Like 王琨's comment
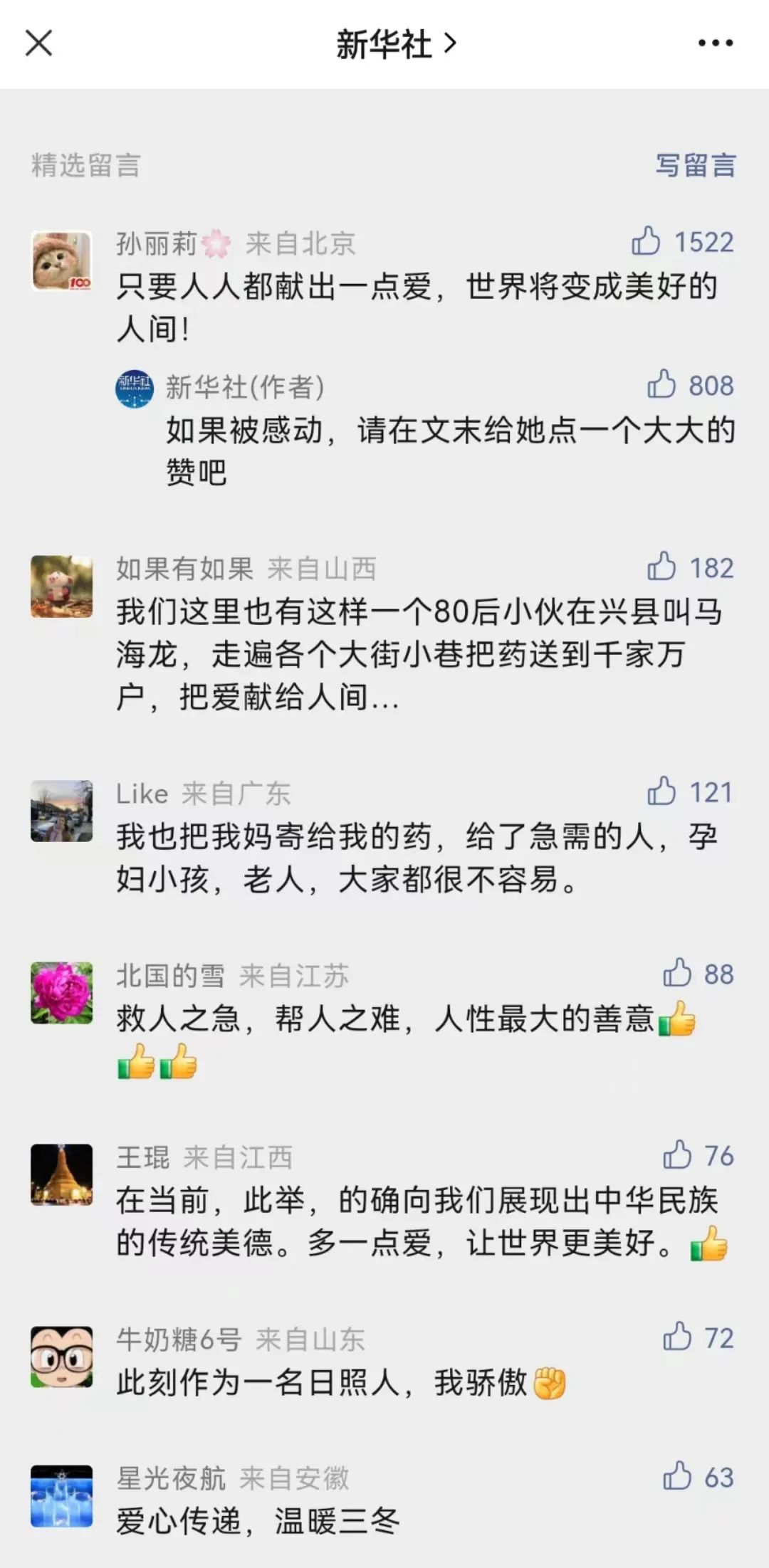 tap(677, 1156)
